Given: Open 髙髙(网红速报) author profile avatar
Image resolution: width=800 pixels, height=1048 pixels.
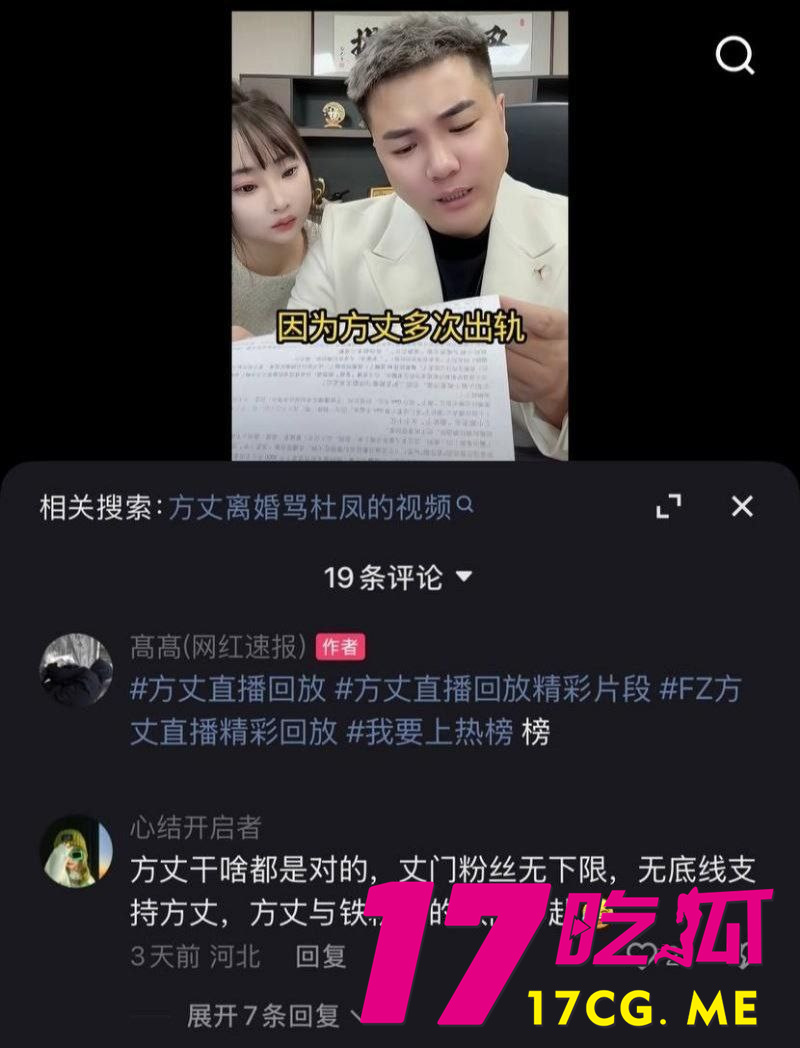Looking at the screenshot, I should [x=76, y=670].
